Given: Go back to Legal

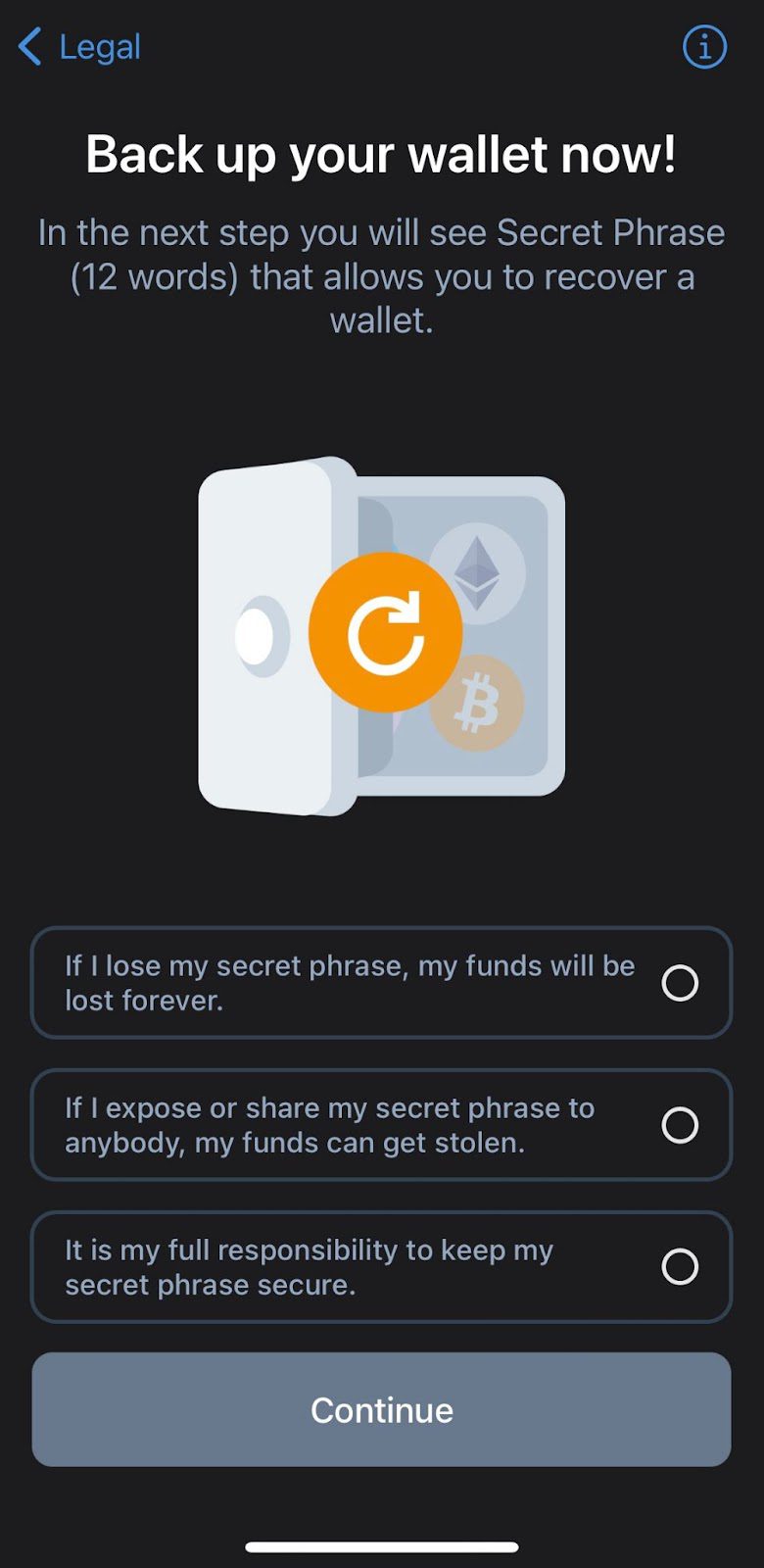Looking at the screenshot, I should click(79, 46).
